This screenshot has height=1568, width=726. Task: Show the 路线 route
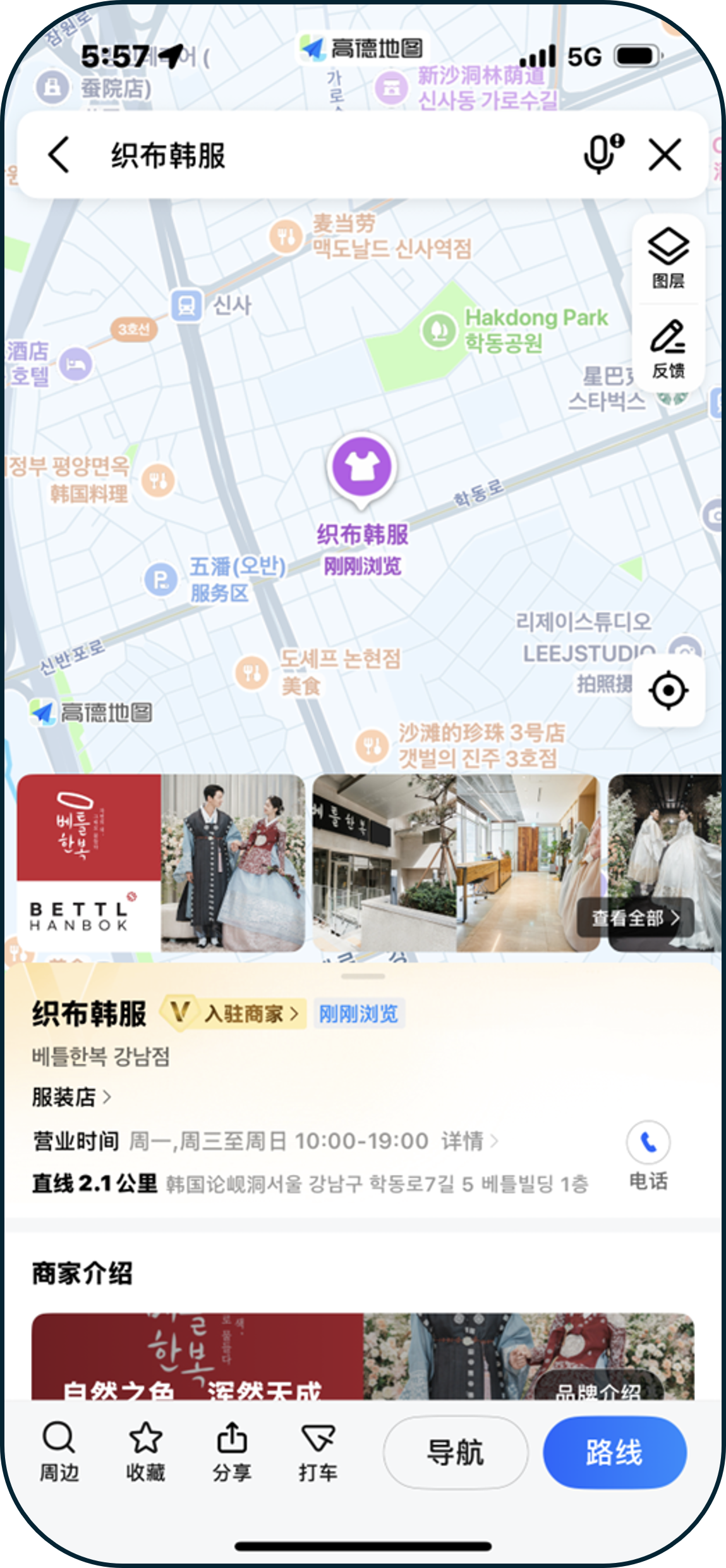click(x=614, y=1452)
